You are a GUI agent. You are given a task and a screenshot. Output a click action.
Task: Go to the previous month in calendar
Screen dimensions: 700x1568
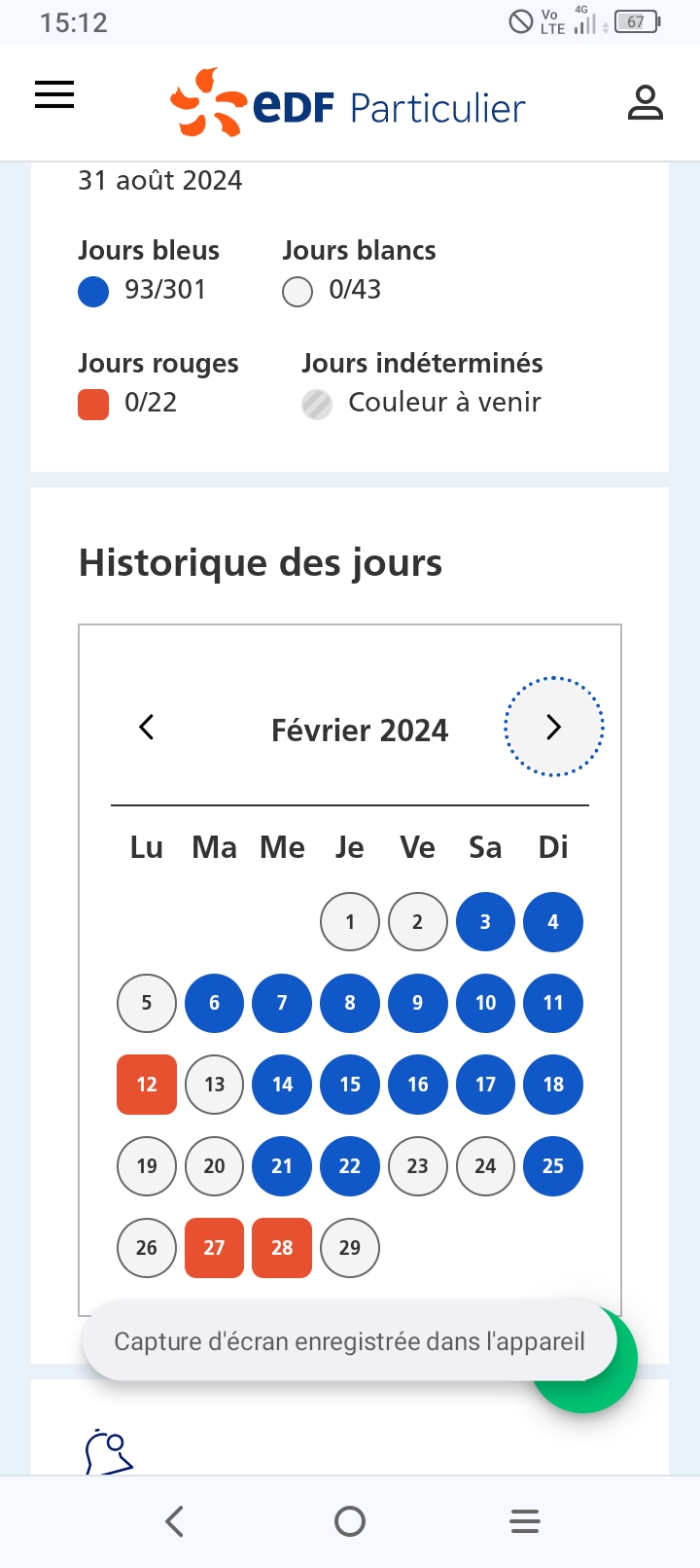tap(147, 727)
